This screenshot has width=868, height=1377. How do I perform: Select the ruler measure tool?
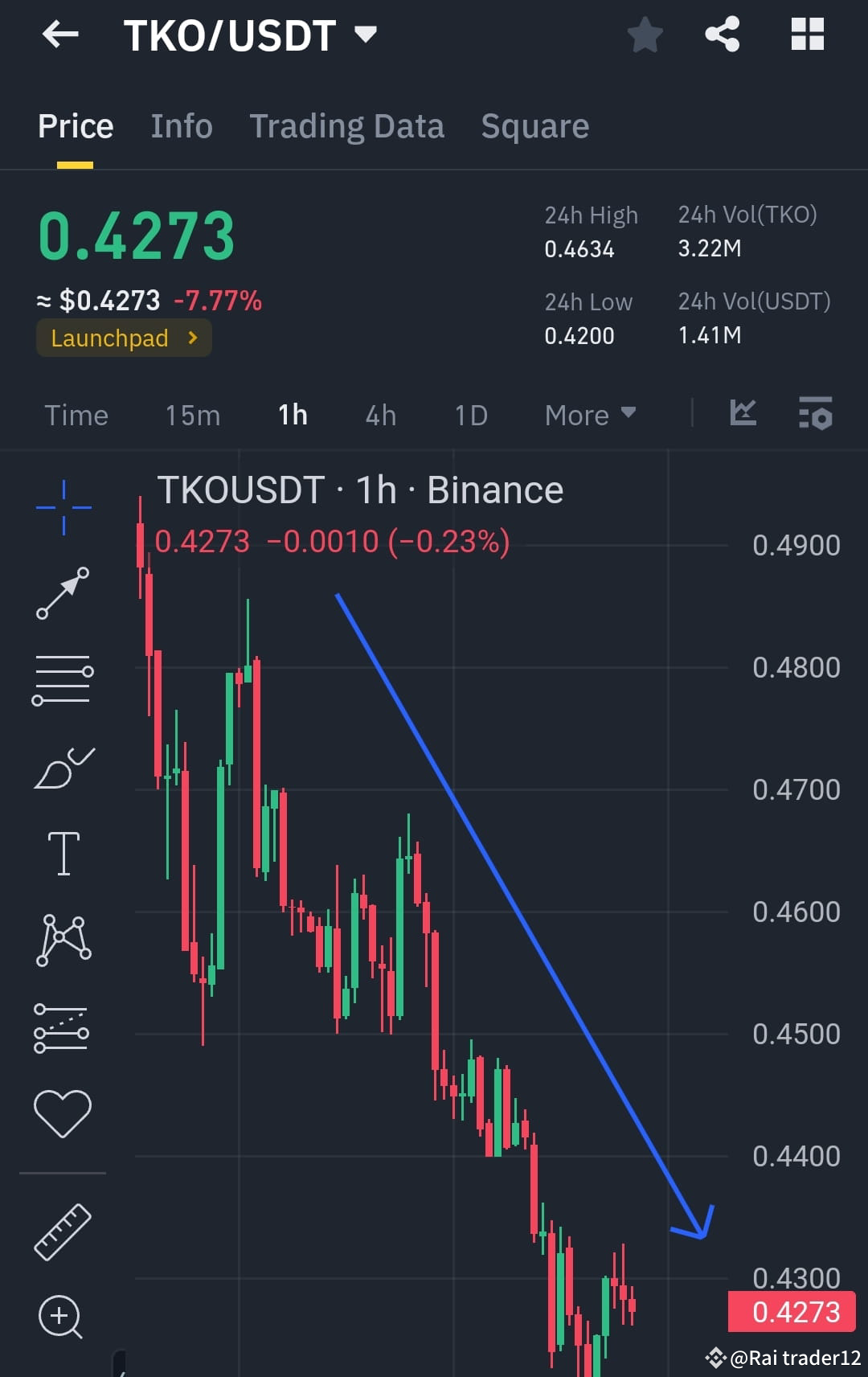(63, 1232)
